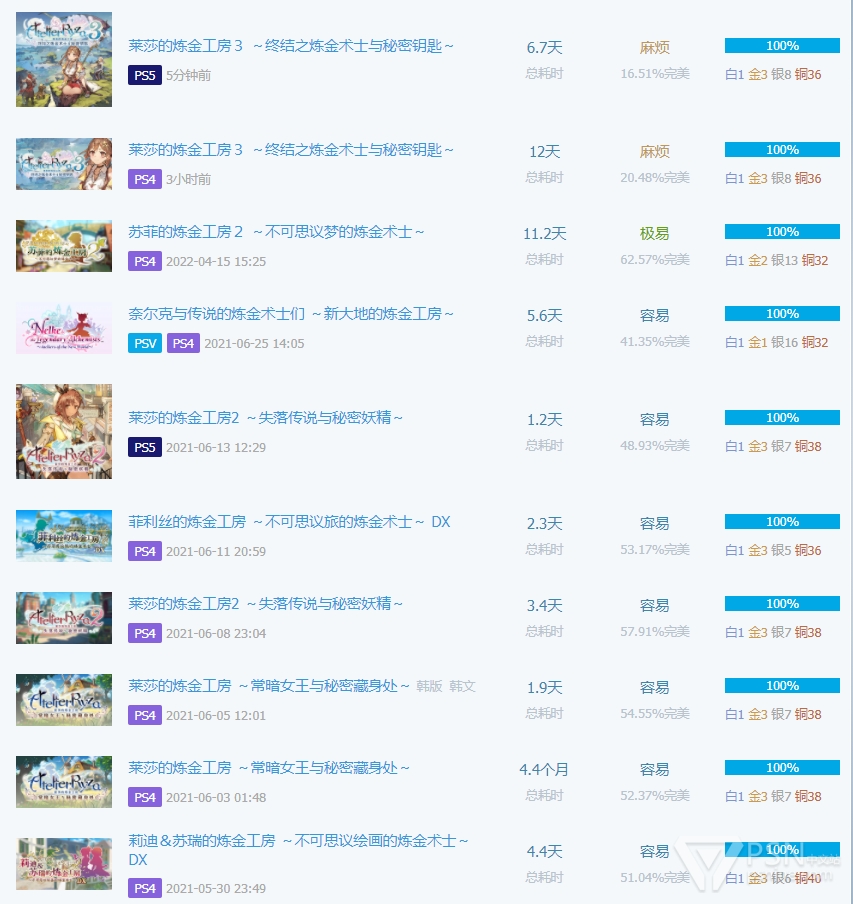Open 莱莎的炼金工房 韩版 title link
The width and height of the screenshot is (853, 904).
pyautogui.click(x=268, y=686)
